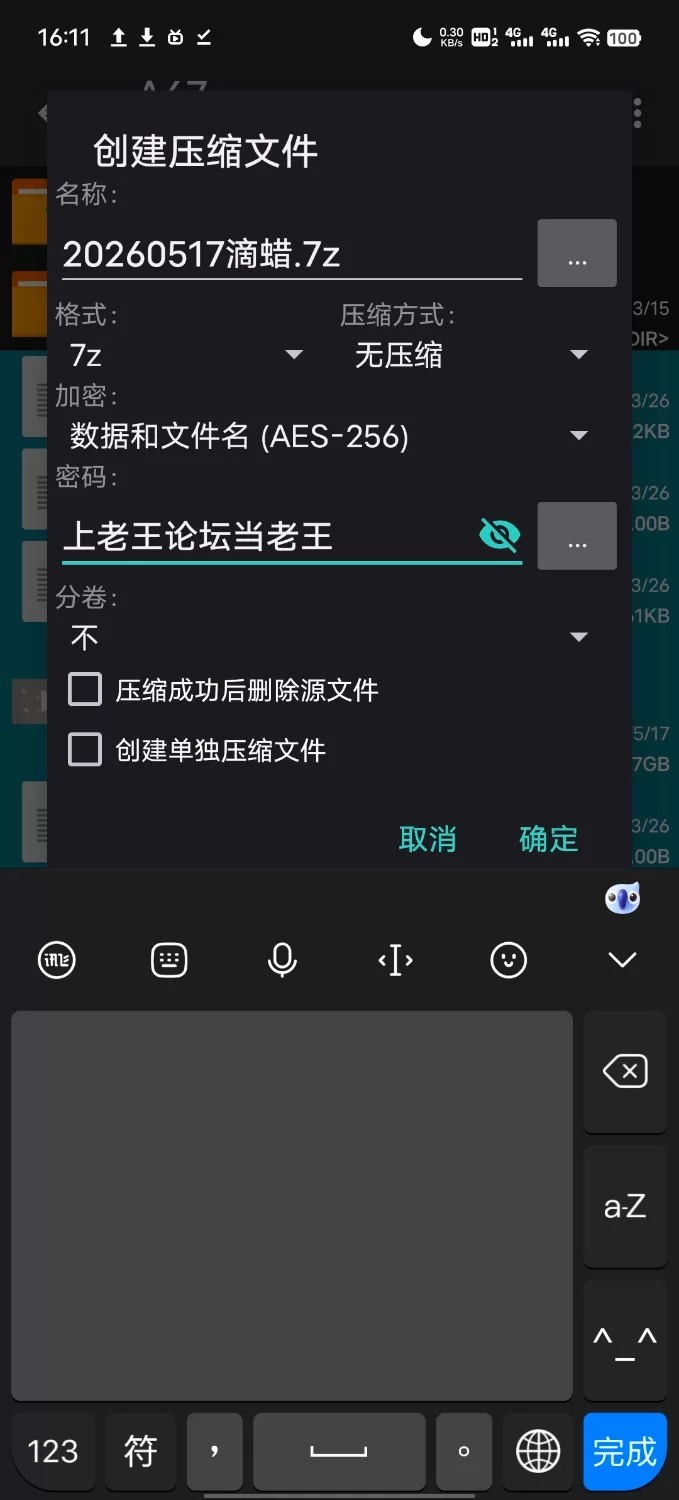The image size is (679, 1500).
Task: Open the 压缩方式 dropdown showing 无压缩
Action: [470, 355]
